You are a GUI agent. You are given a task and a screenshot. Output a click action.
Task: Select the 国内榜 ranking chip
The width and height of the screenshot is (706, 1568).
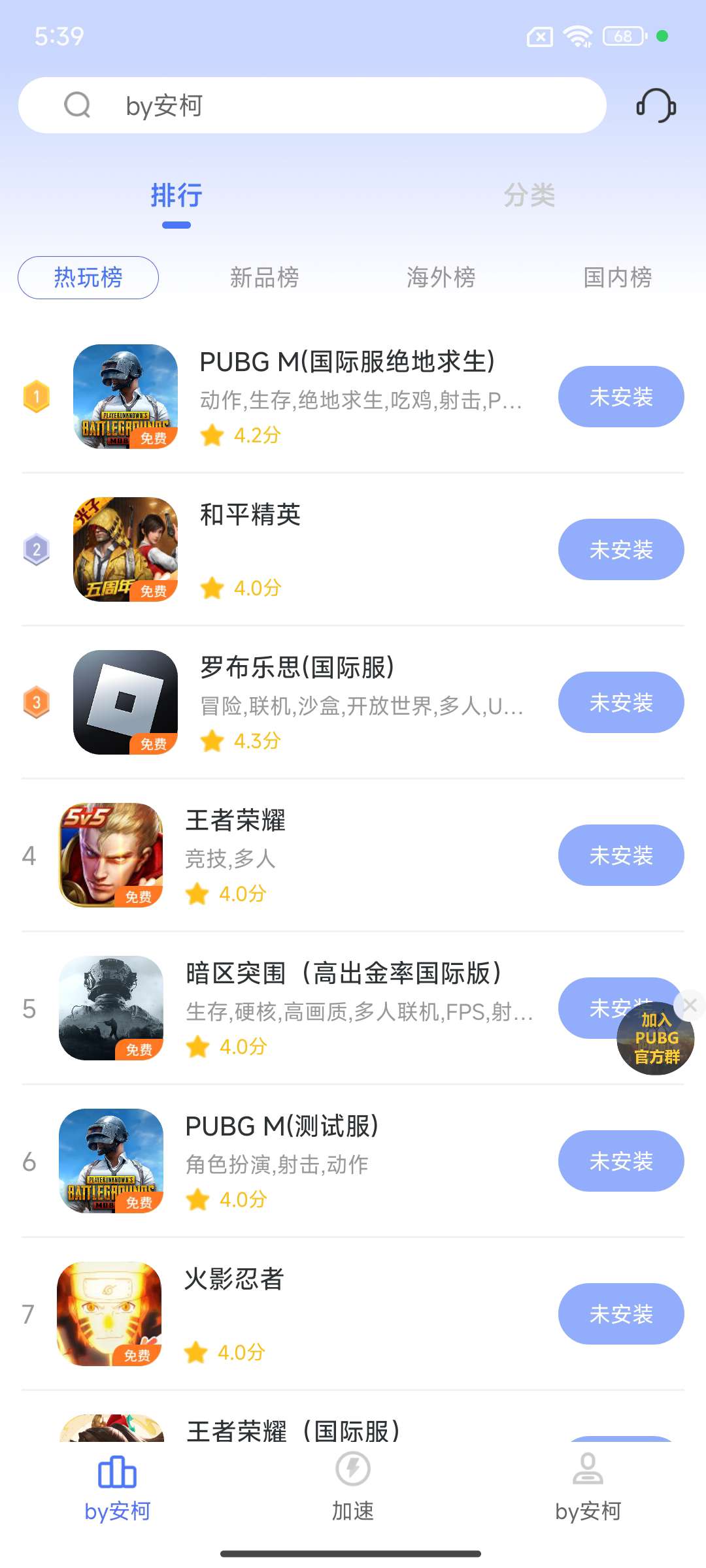[617, 278]
